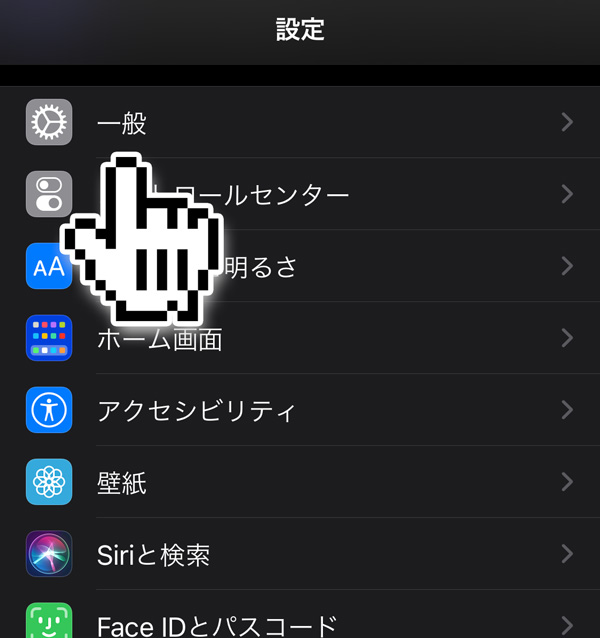
Task: Select the Siriと検索 row
Action: (300, 554)
